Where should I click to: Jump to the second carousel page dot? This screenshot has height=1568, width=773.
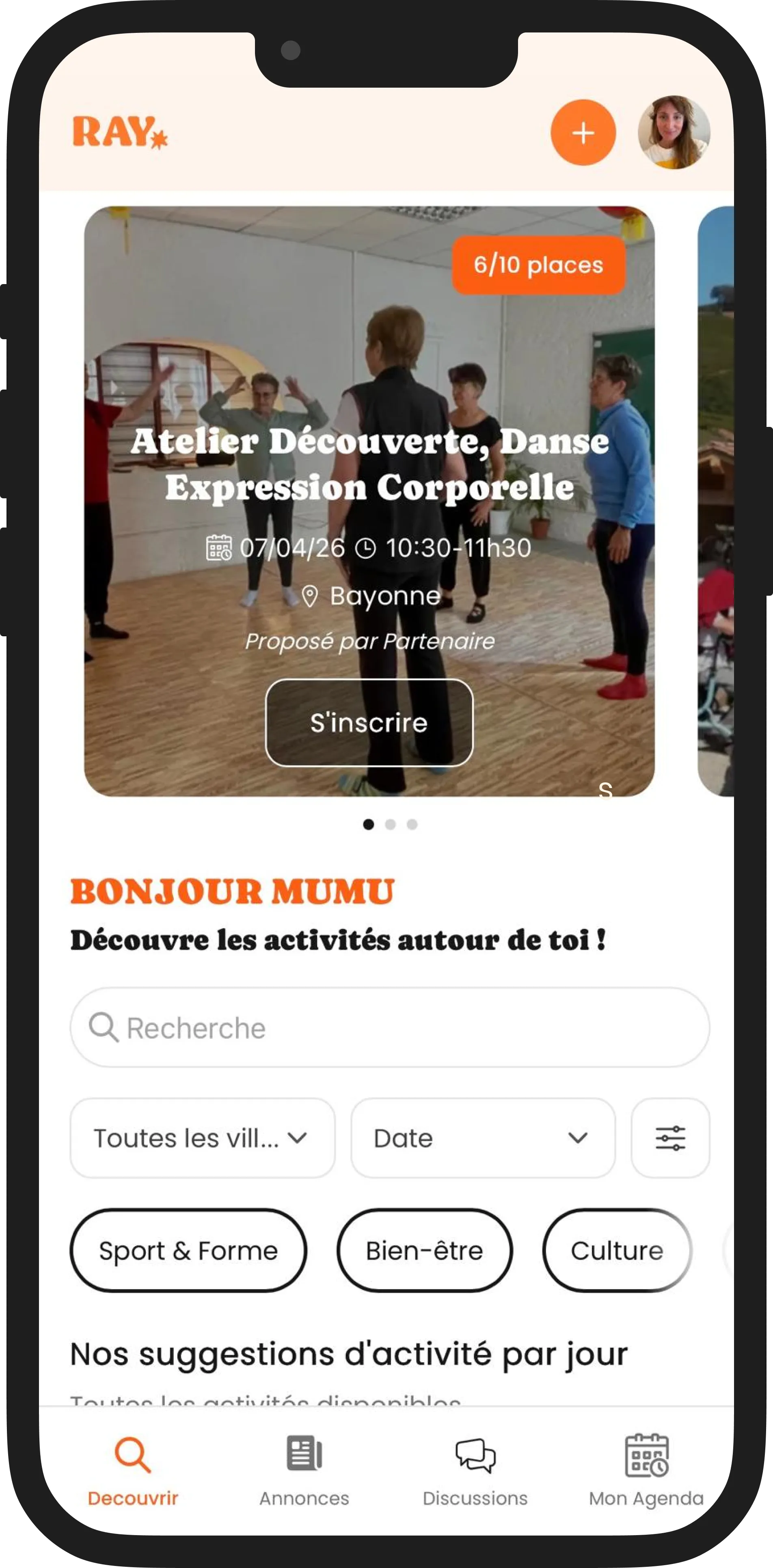[391, 824]
